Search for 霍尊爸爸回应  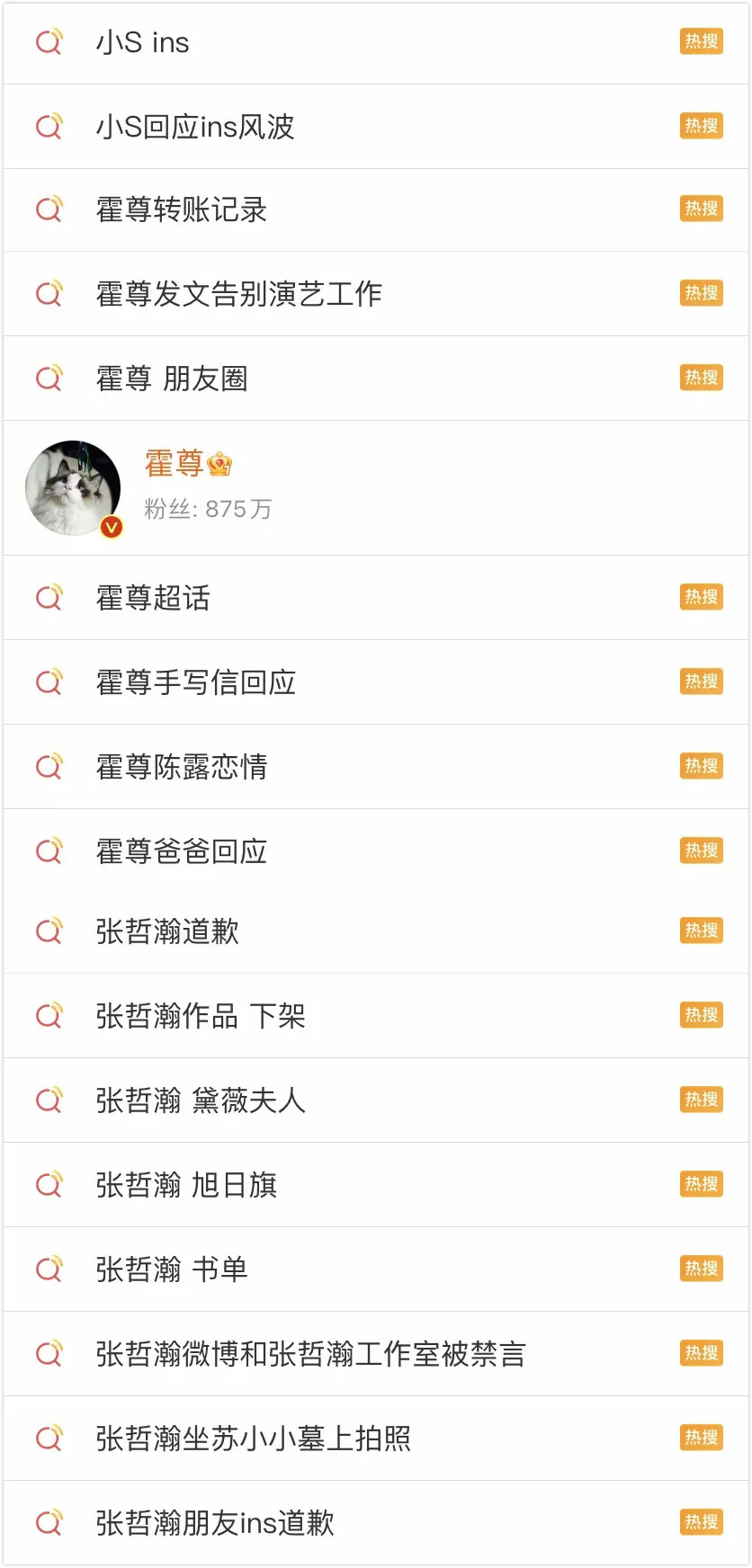click(x=182, y=851)
